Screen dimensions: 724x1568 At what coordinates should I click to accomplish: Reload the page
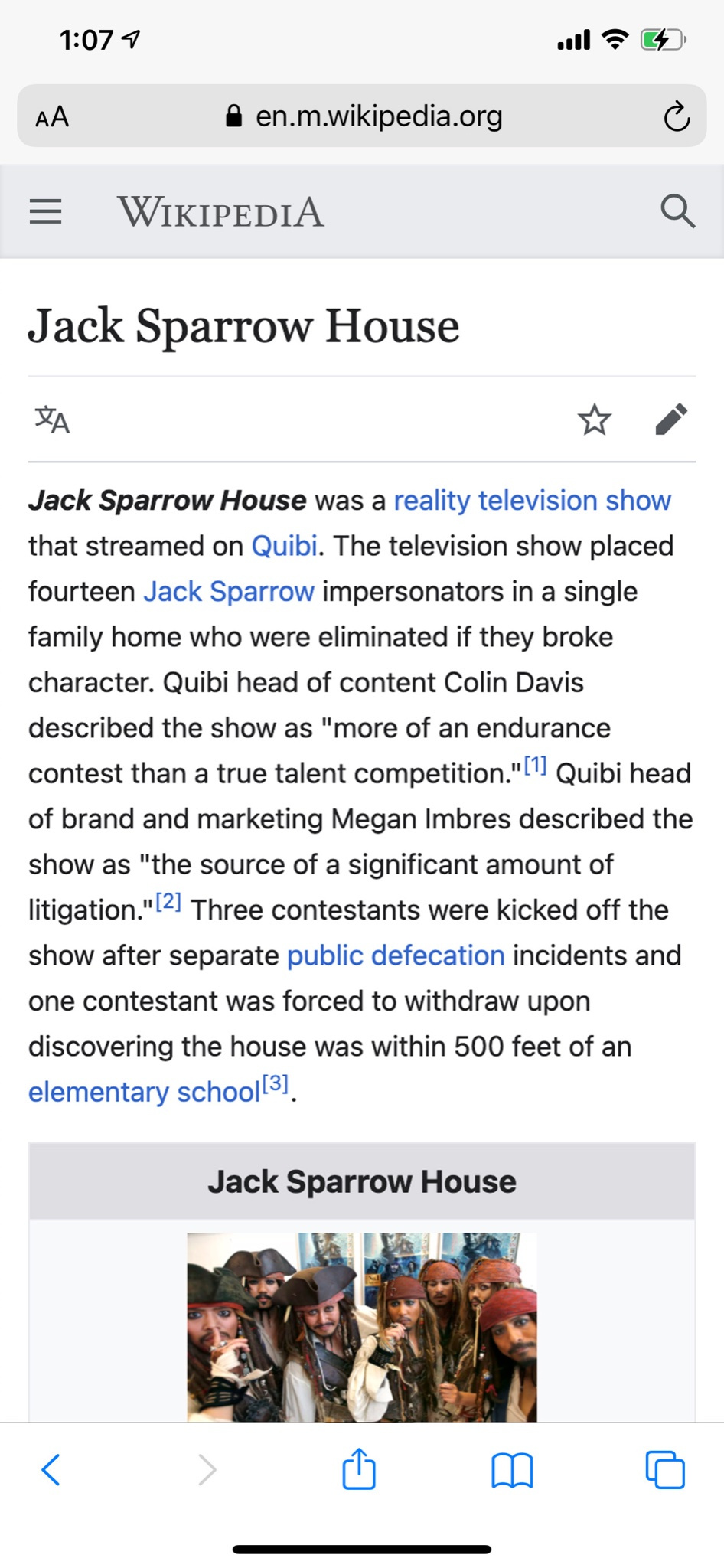[677, 117]
